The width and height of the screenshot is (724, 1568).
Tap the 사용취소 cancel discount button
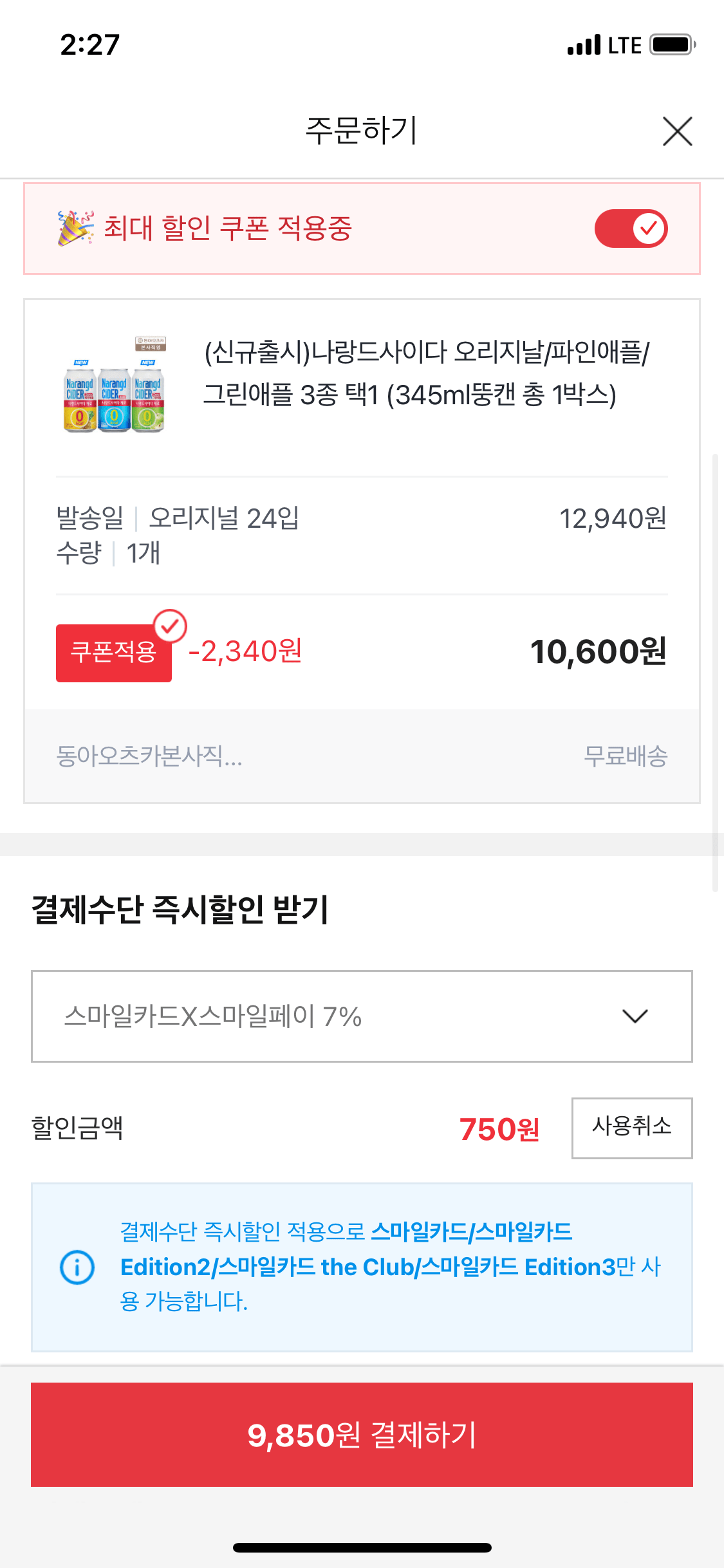[631, 1128]
